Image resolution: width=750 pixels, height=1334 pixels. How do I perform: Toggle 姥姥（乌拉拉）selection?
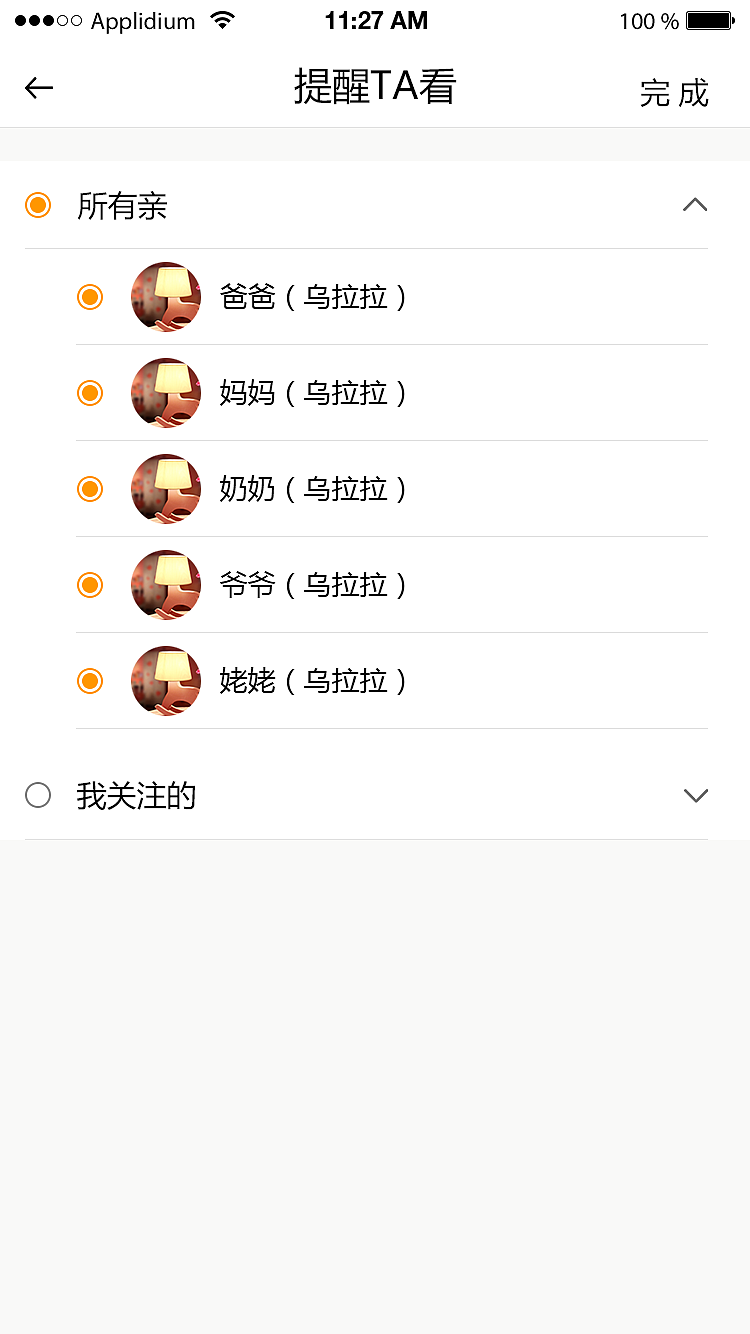coord(90,681)
